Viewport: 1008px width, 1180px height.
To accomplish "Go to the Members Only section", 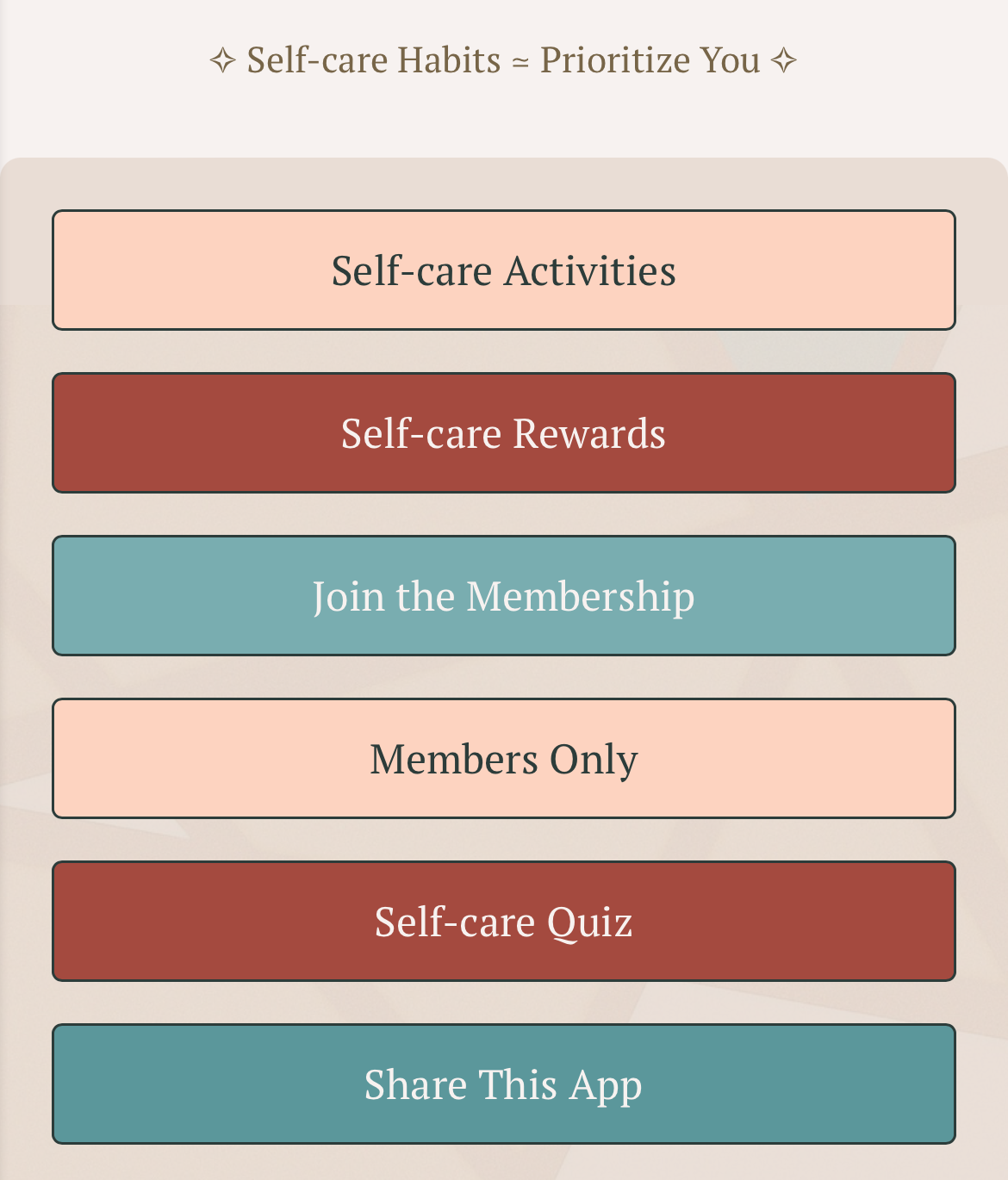I will (x=504, y=759).
